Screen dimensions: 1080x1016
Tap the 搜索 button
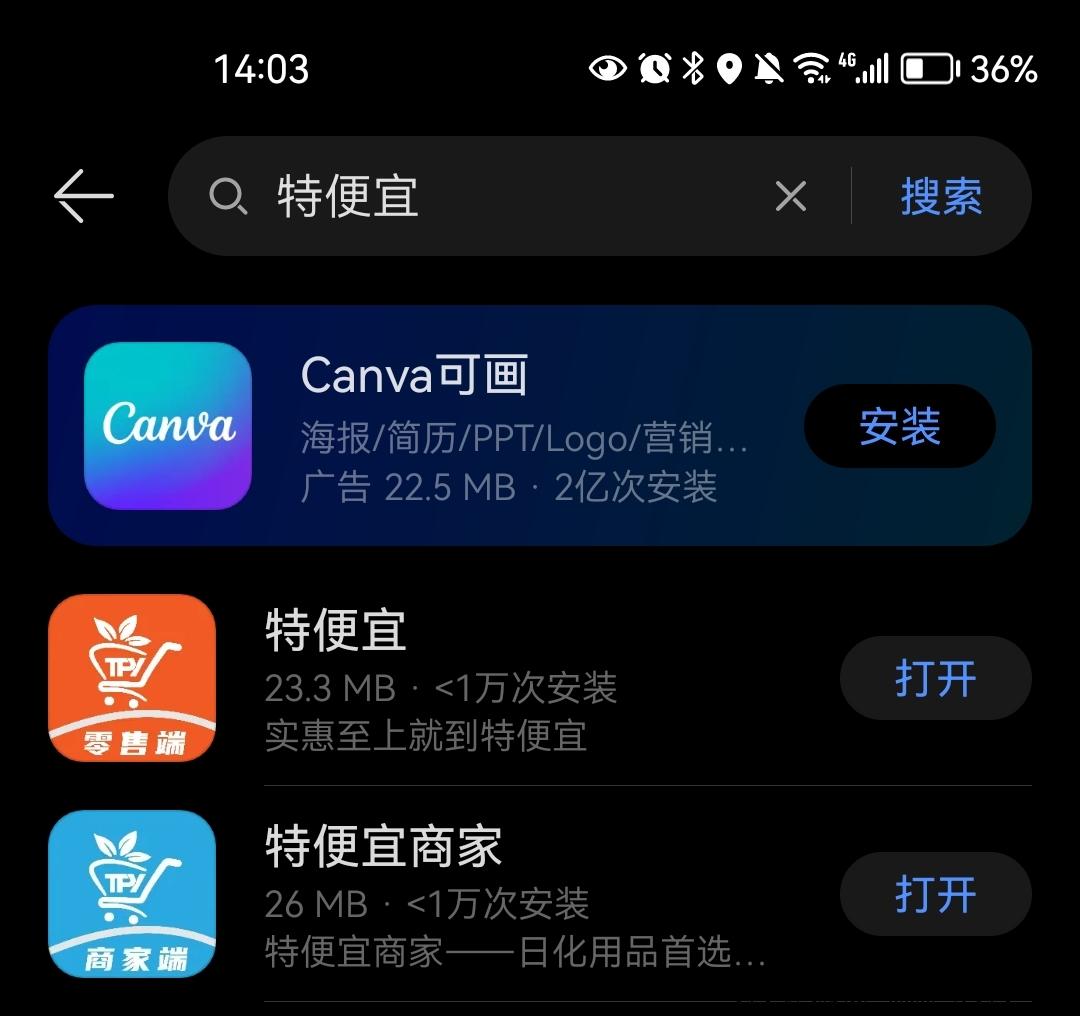[941, 196]
